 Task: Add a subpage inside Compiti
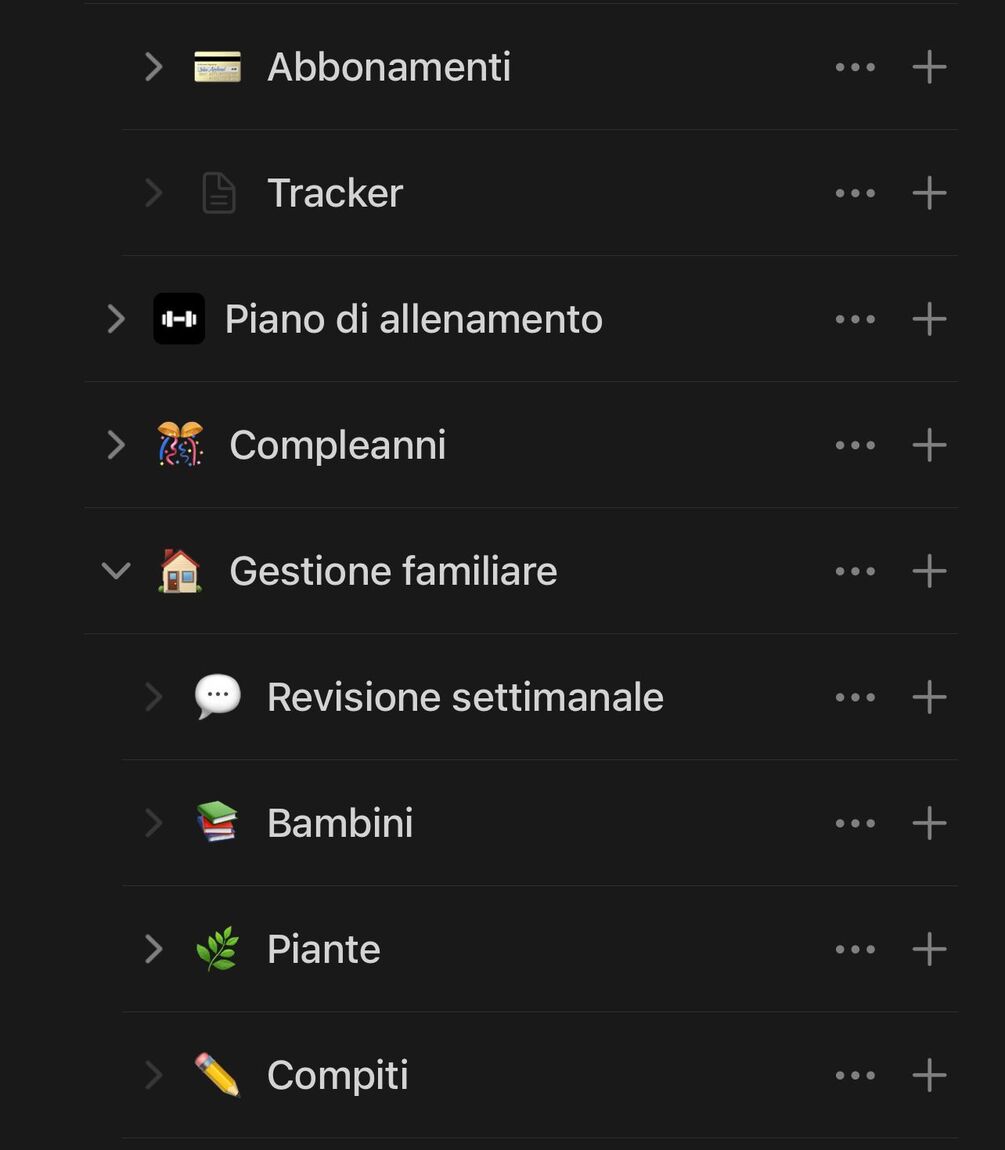tap(929, 1075)
